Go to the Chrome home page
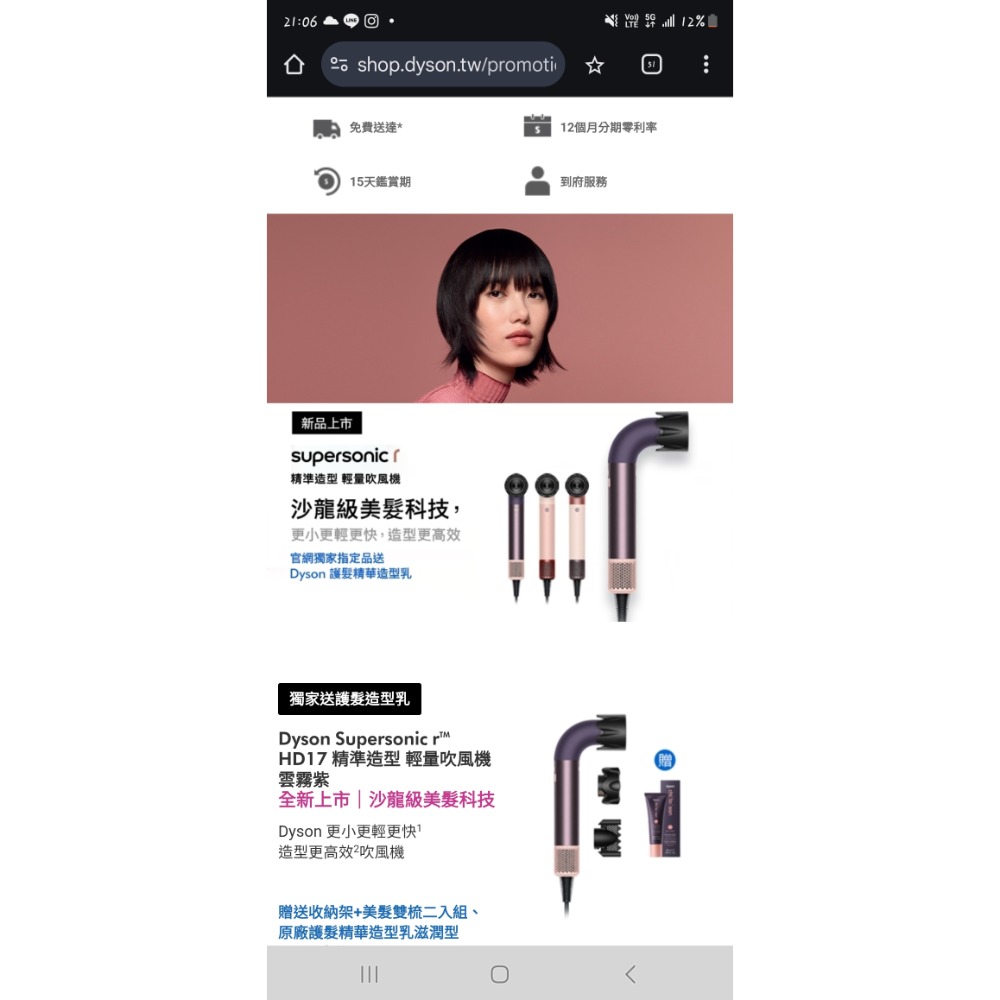 click(x=294, y=65)
